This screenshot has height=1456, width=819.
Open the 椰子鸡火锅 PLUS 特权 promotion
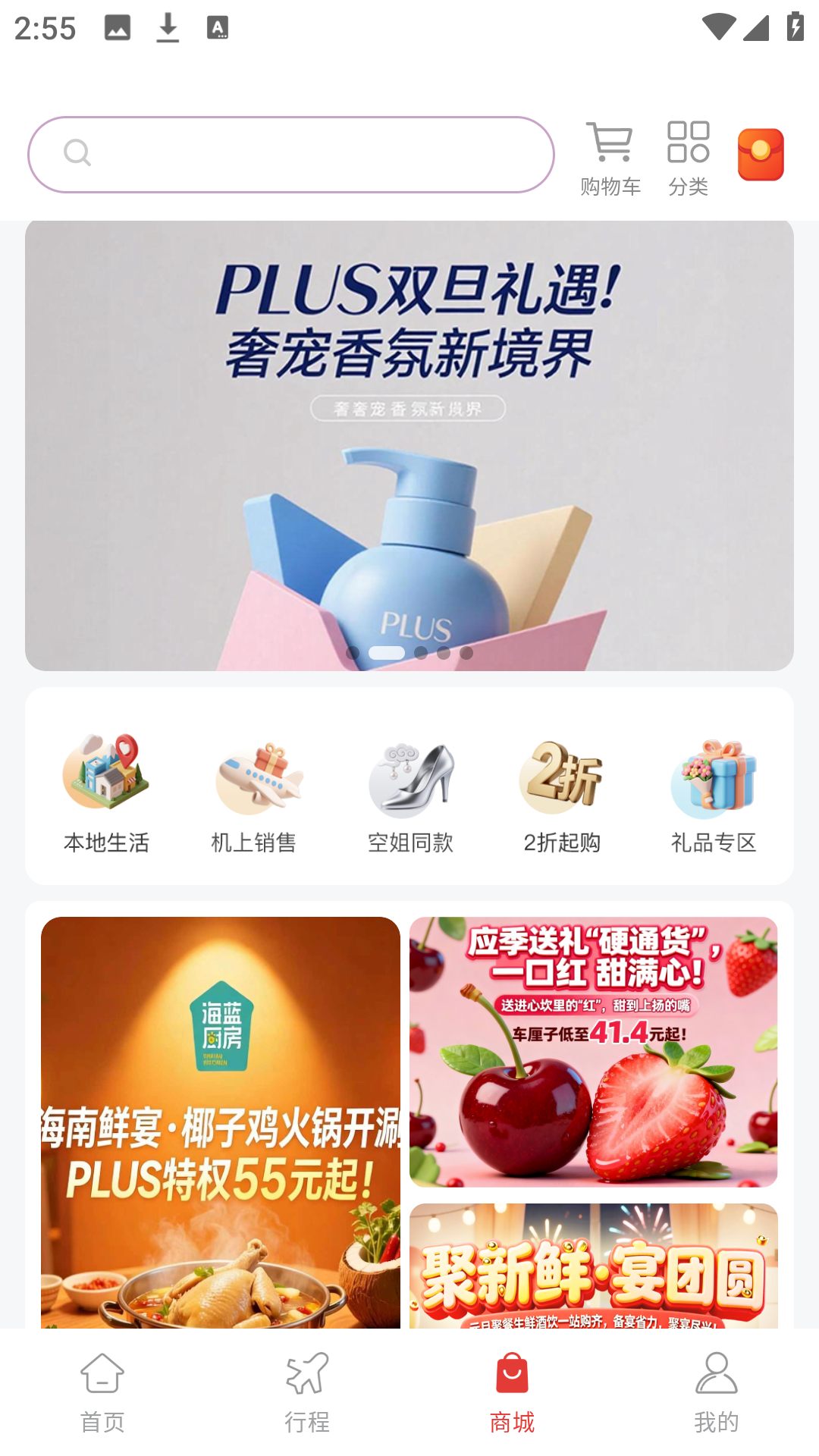(221, 1122)
